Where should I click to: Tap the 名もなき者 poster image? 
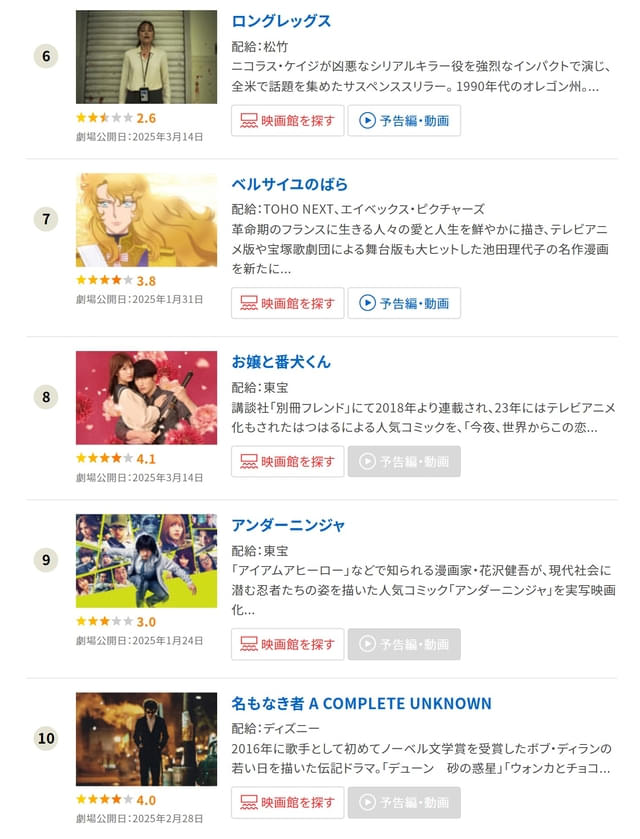(146, 739)
